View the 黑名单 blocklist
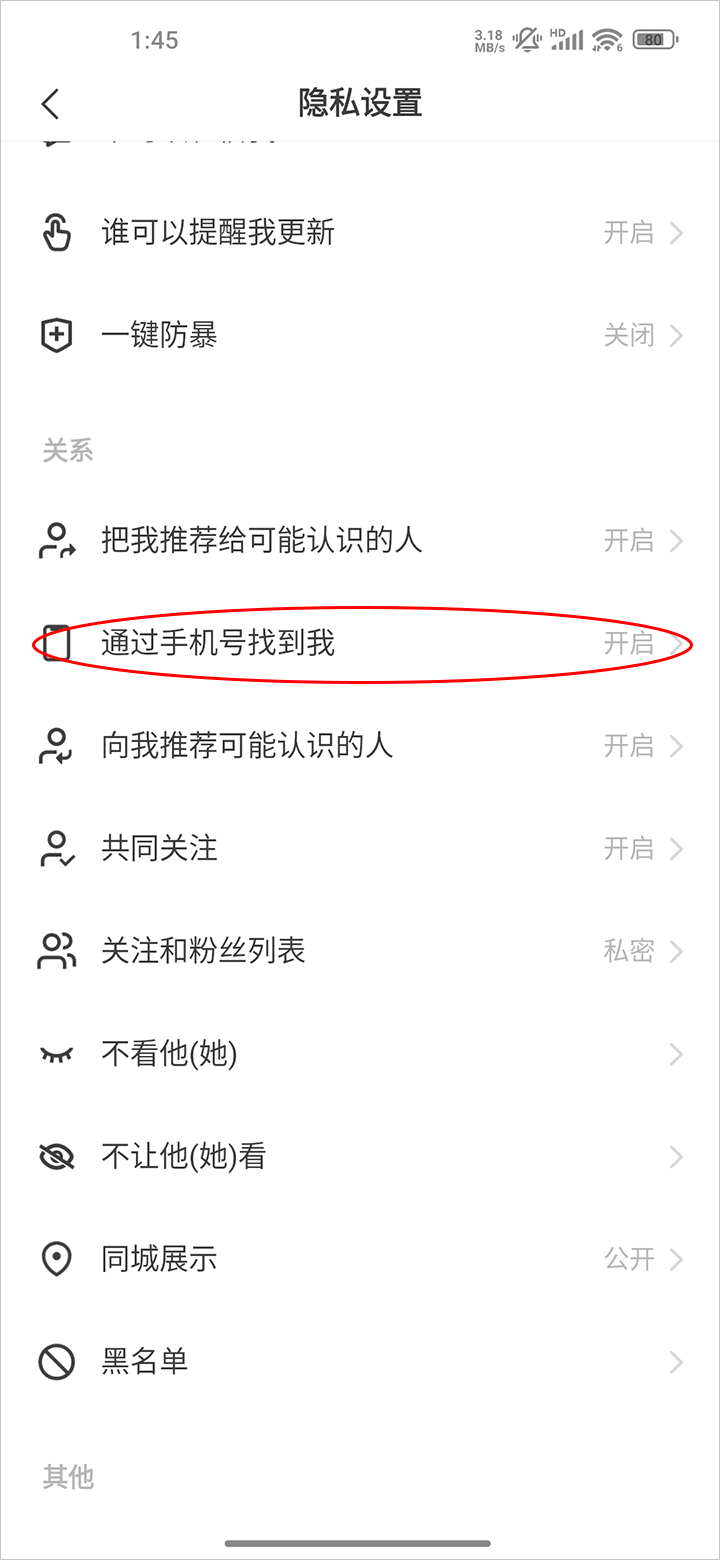This screenshot has height=1560, width=720. point(360,1362)
